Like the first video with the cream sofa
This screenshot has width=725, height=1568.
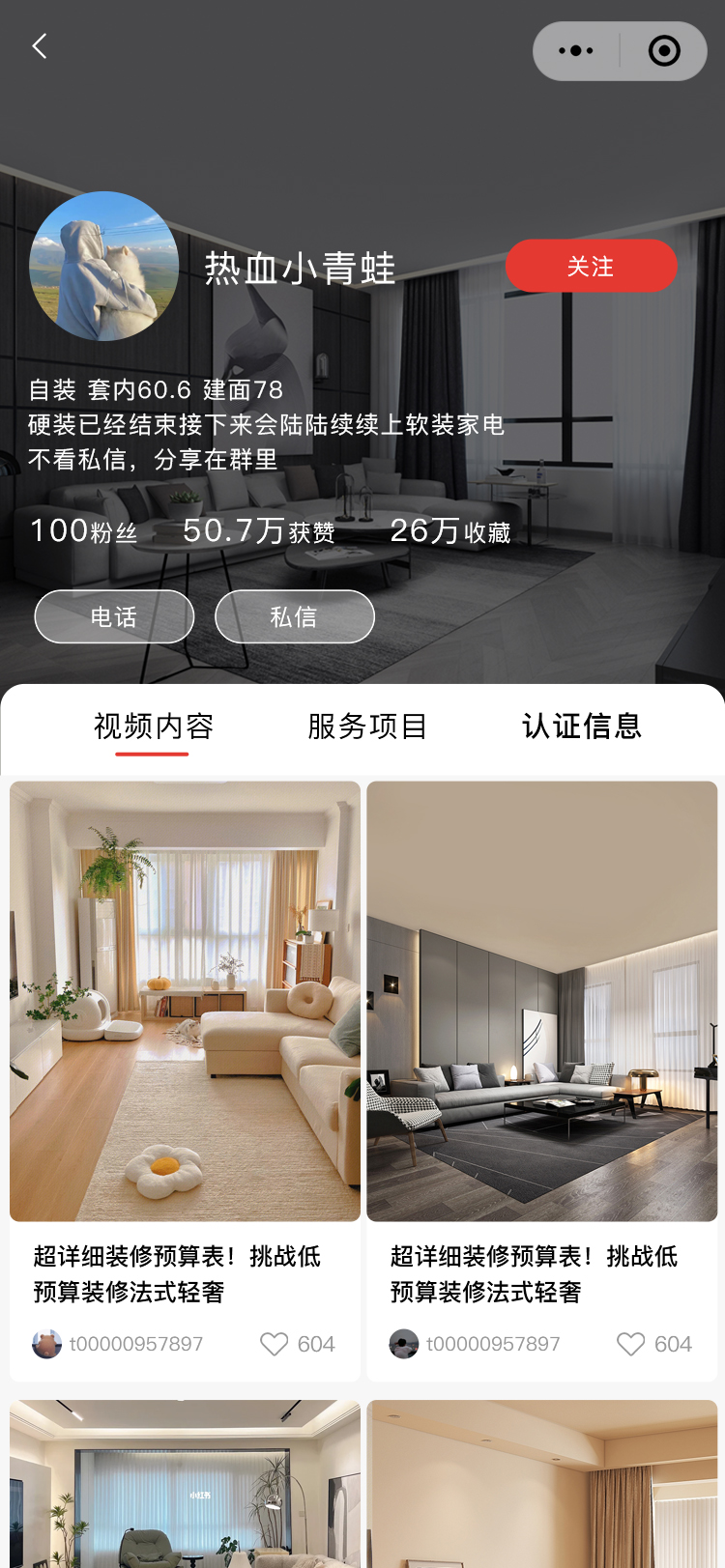point(275,1344)
